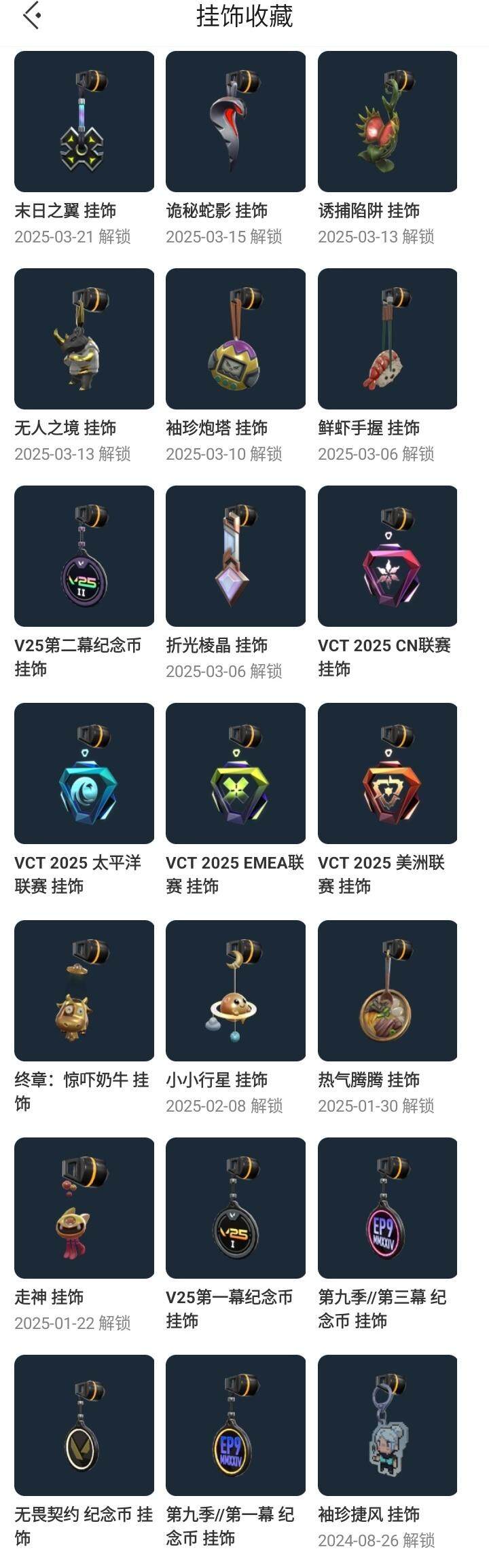Open the 无人之境 挂饰 rhino charm

[84, 339]
